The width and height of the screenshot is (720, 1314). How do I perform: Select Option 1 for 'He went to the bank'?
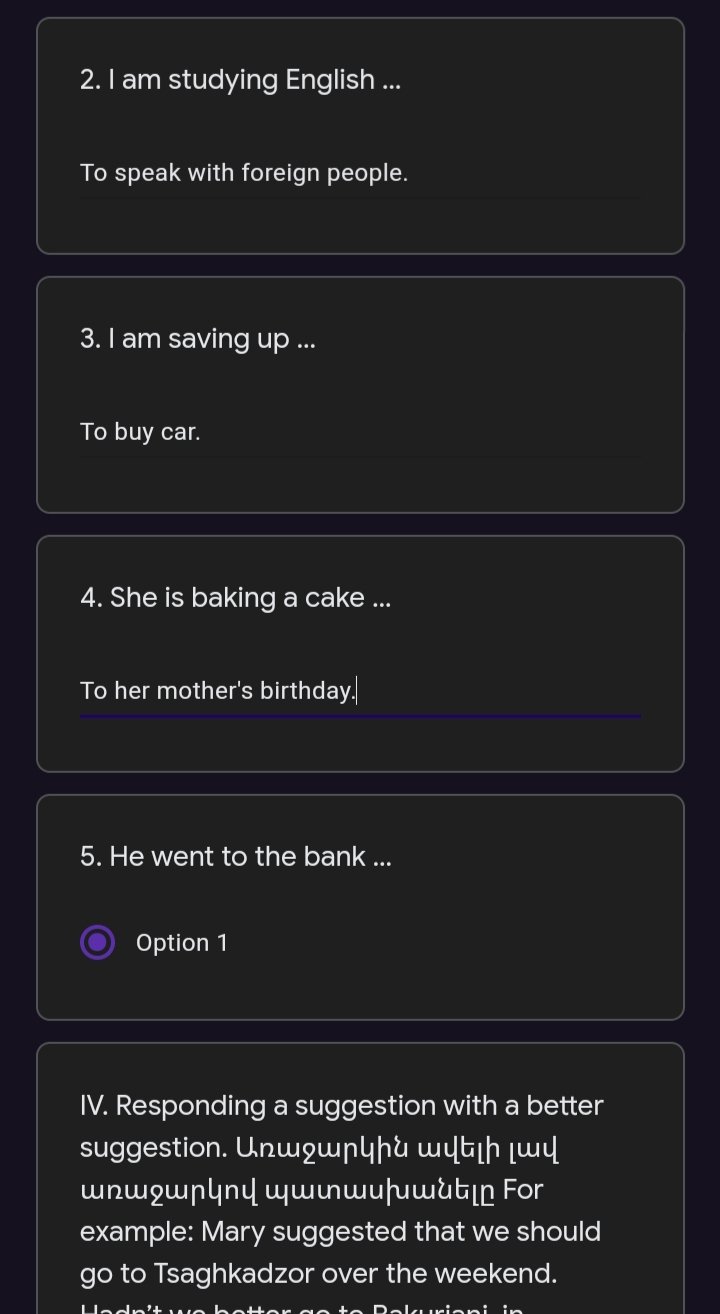pyautogui.click(x=98, y=942)
